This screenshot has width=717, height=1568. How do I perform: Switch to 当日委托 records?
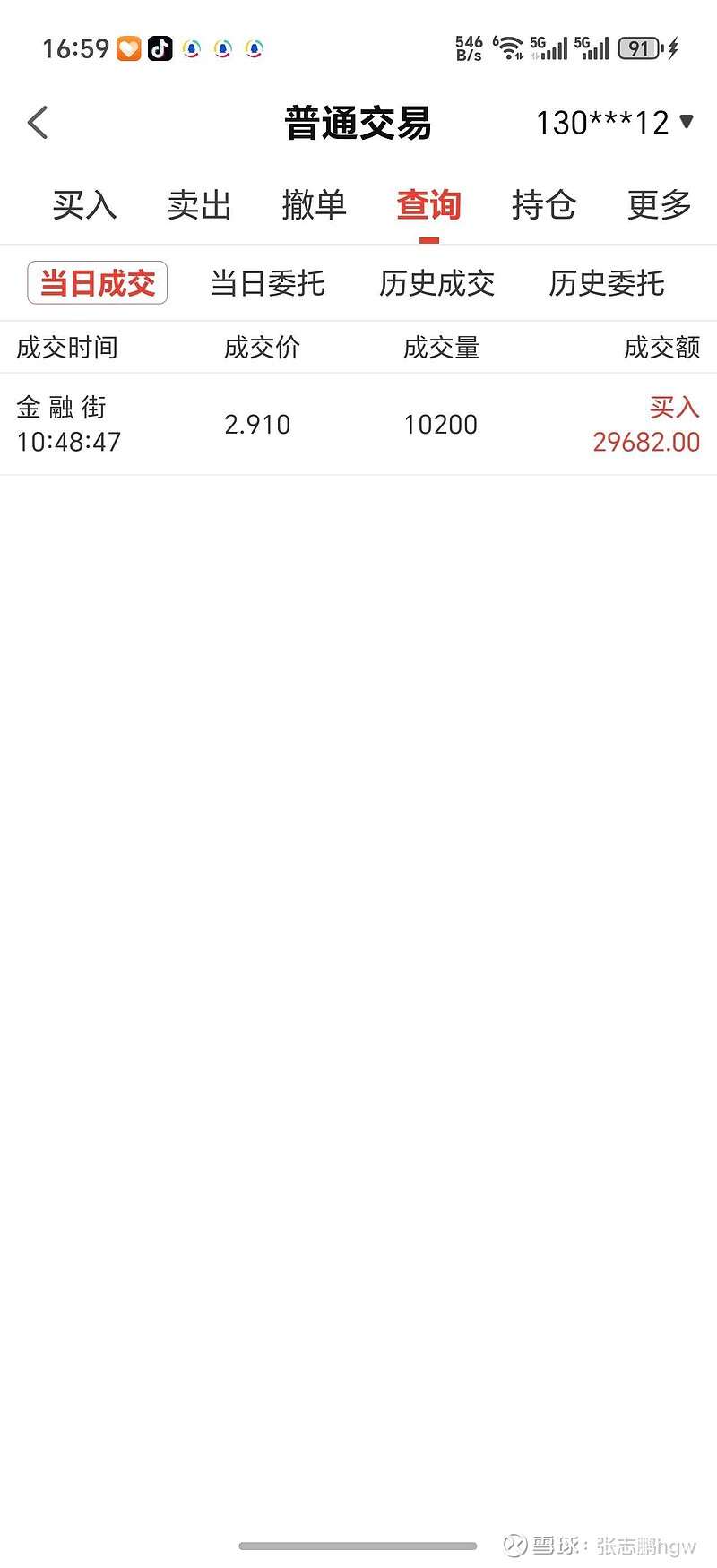267,283
